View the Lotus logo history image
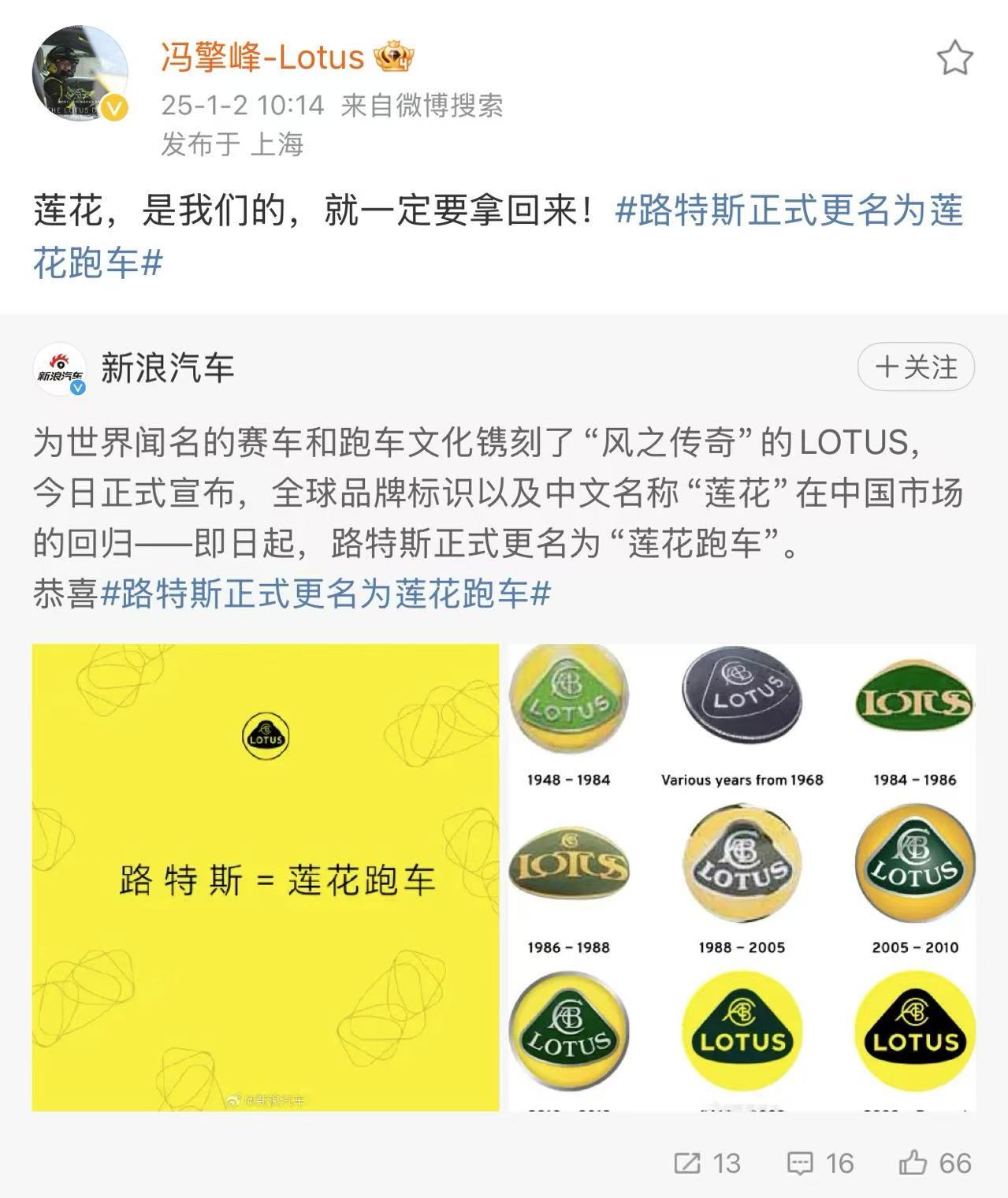1008x1198 pixels. (742, 877)
